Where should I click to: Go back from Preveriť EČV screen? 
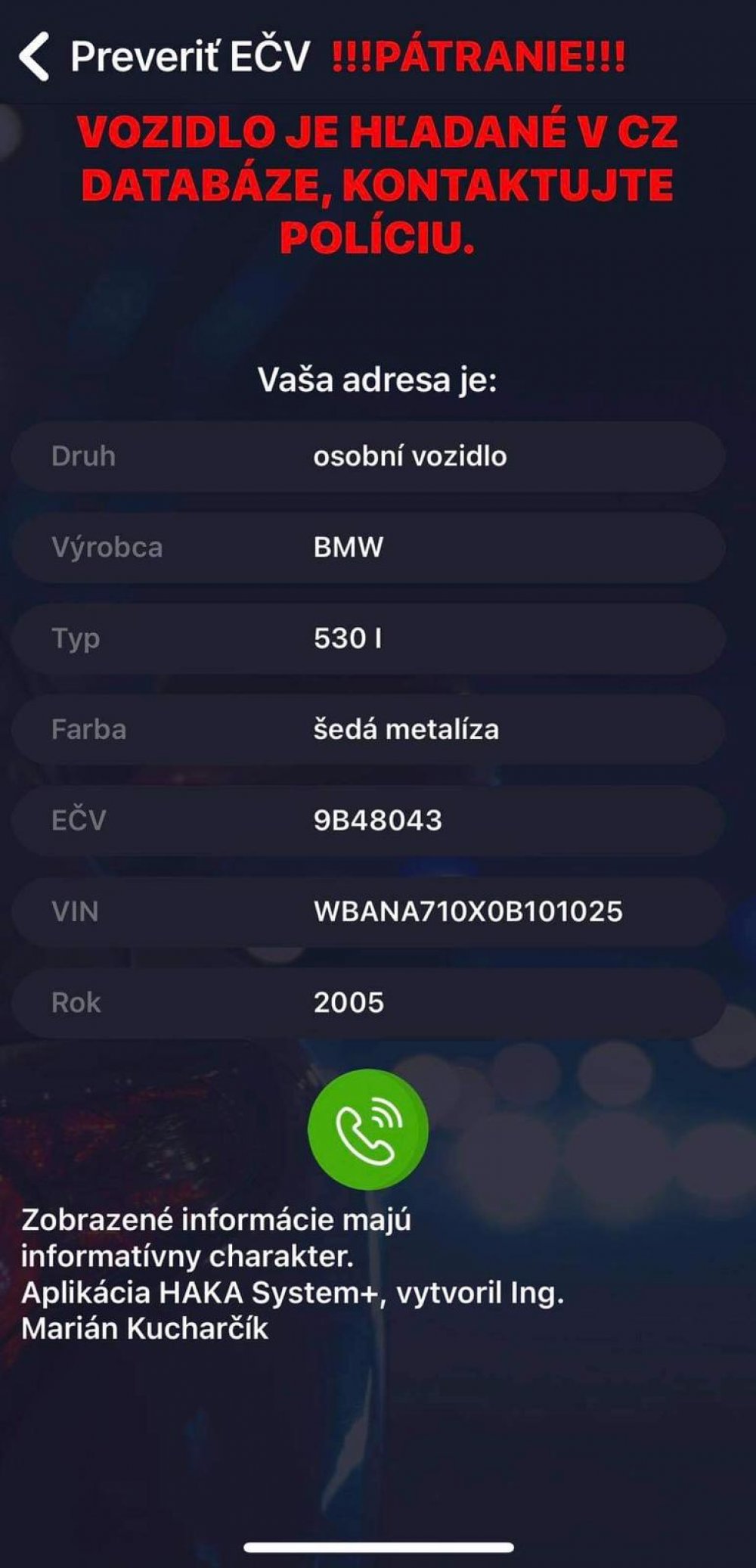coord(34,56)
